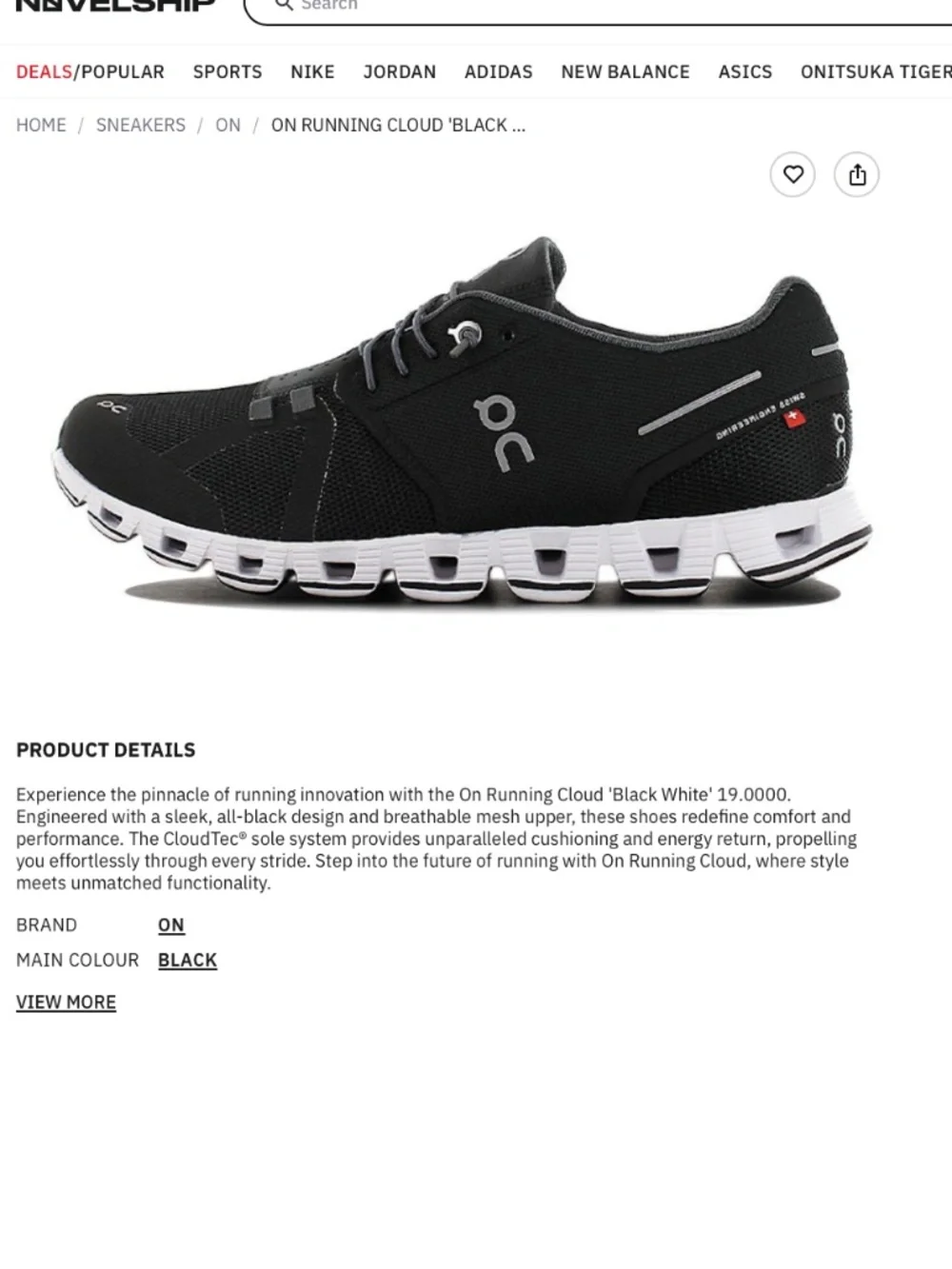
Task: Share this product page
Action: [x=857, y=174]
